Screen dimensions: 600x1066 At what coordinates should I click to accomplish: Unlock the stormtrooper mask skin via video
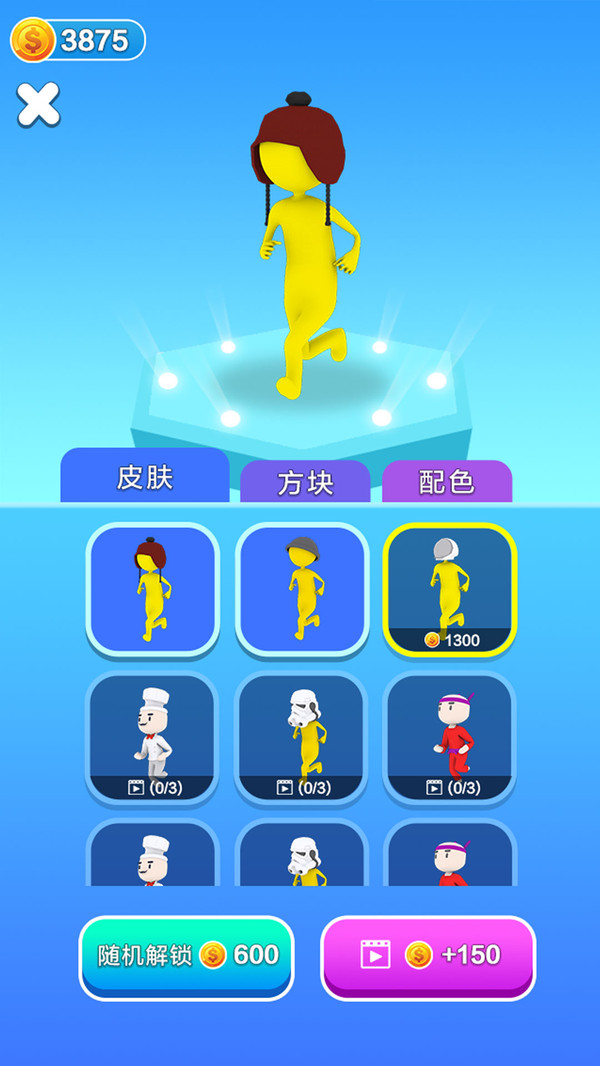(301, 738)
